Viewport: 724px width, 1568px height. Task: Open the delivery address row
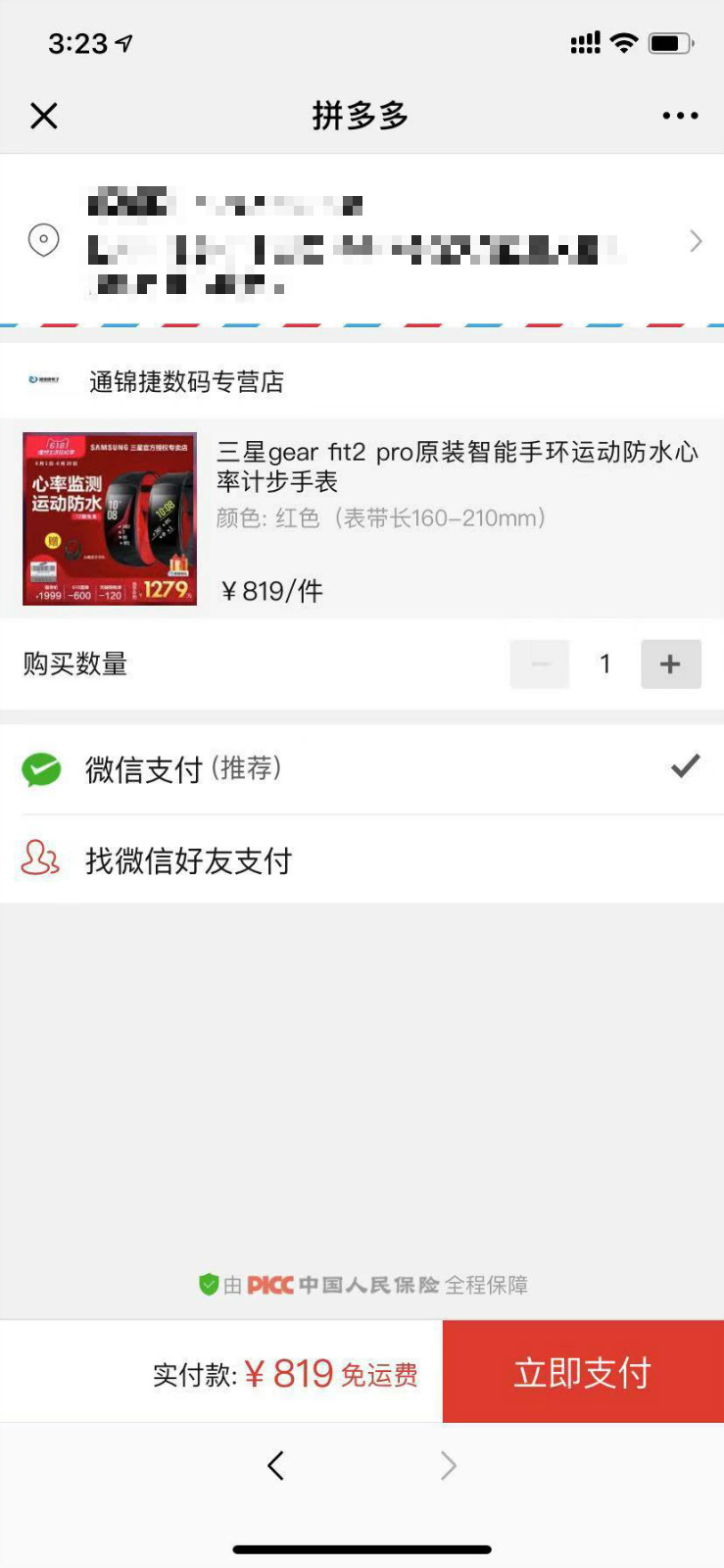[x=362, y=240]
